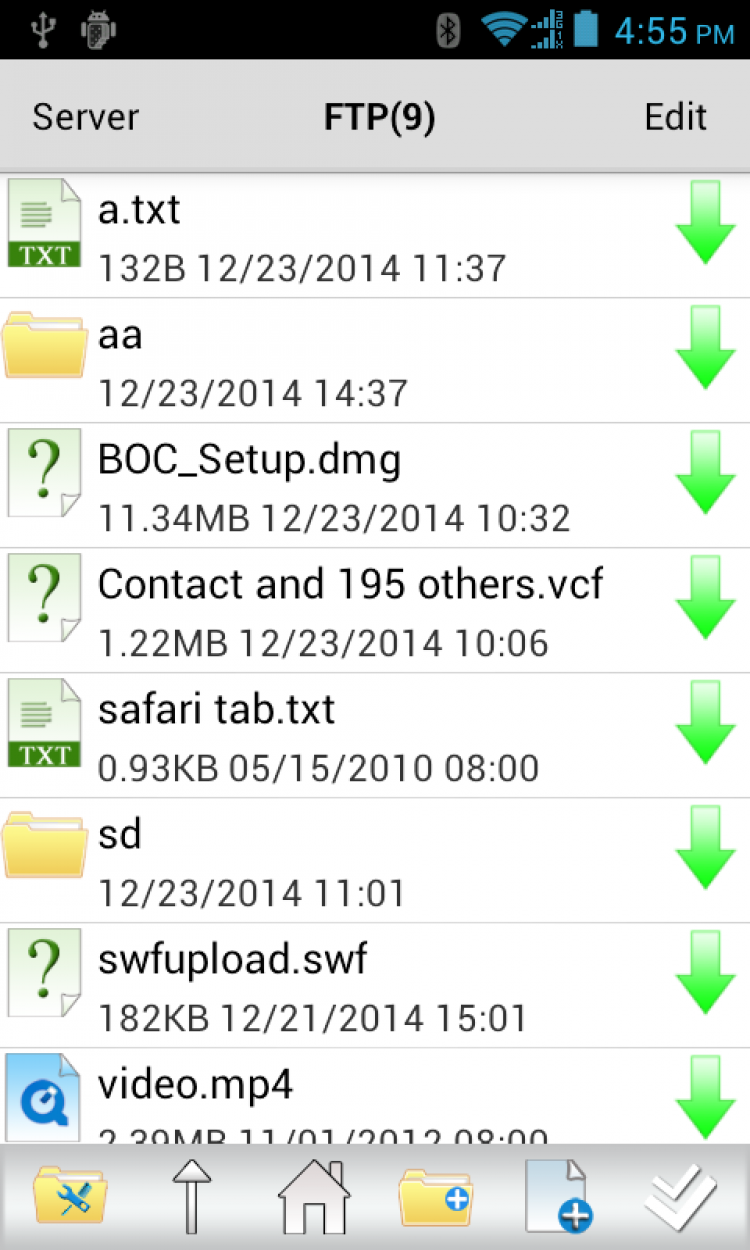Go up one directory level
The image size is (750, 1250).
tap(192, 1195)
